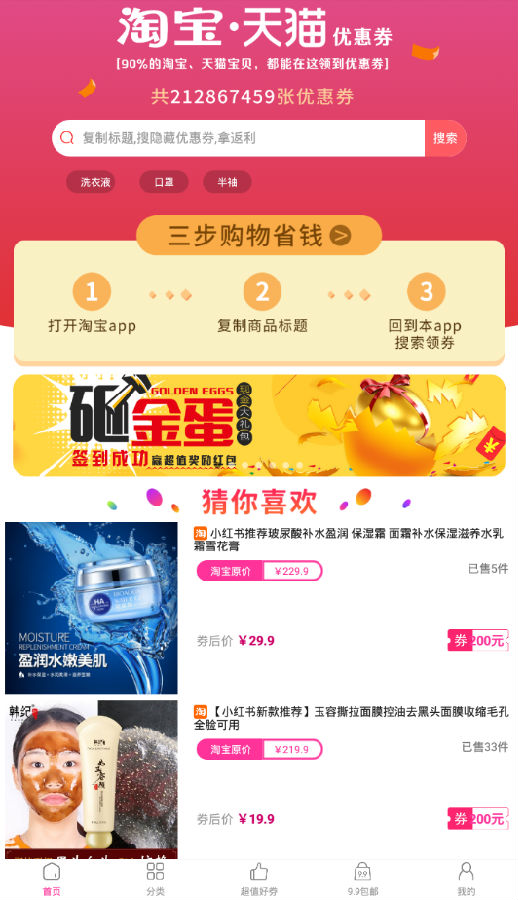Select the 洗衣液 suggestion chip
The width and height of the screenshot is (518, 900).
point(95,182)
